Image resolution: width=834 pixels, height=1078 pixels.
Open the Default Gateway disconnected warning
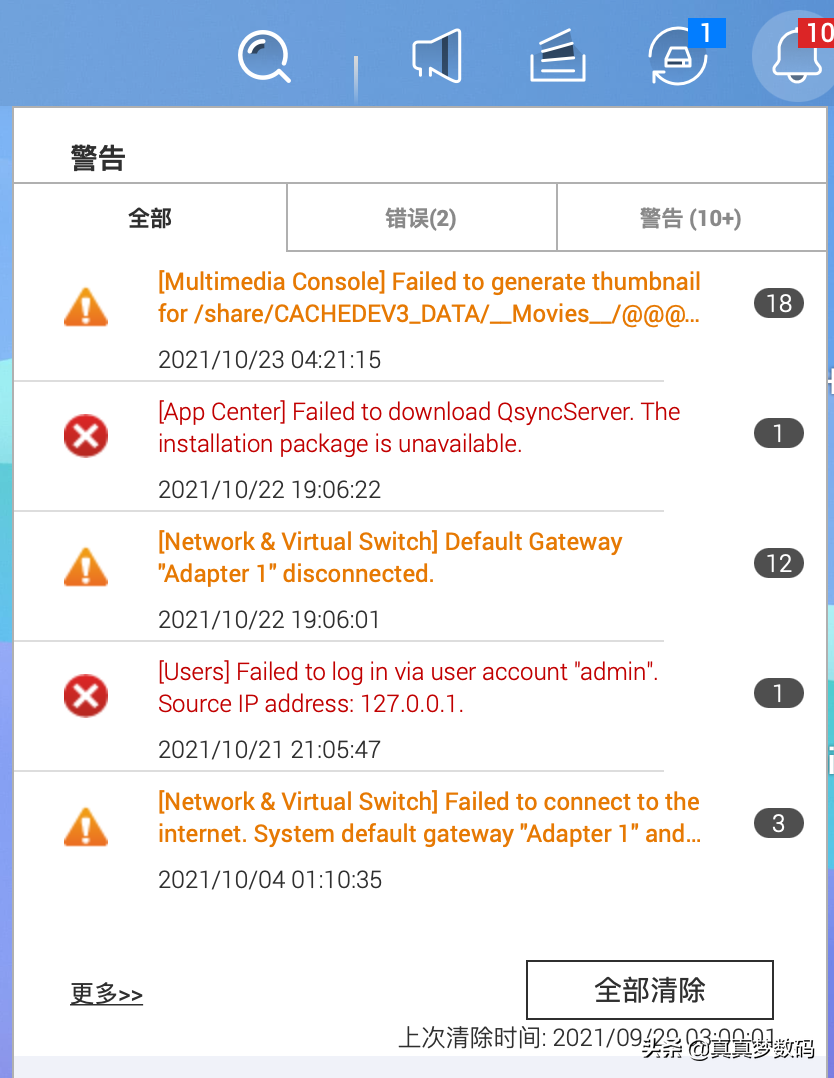[x=390, y=558]
